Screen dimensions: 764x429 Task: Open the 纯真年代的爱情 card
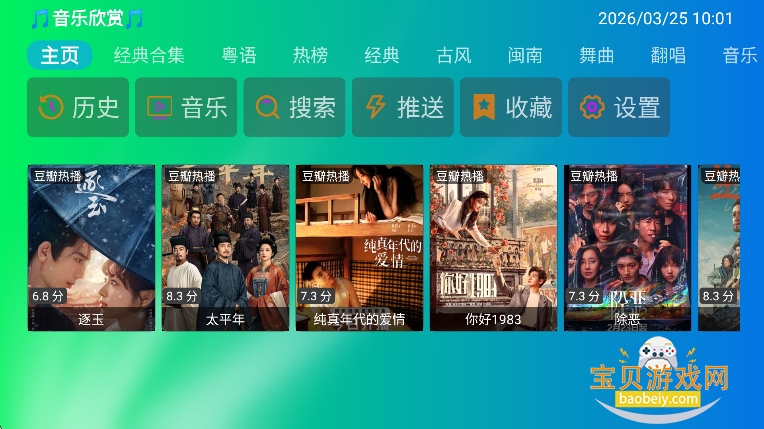(359, 247)
